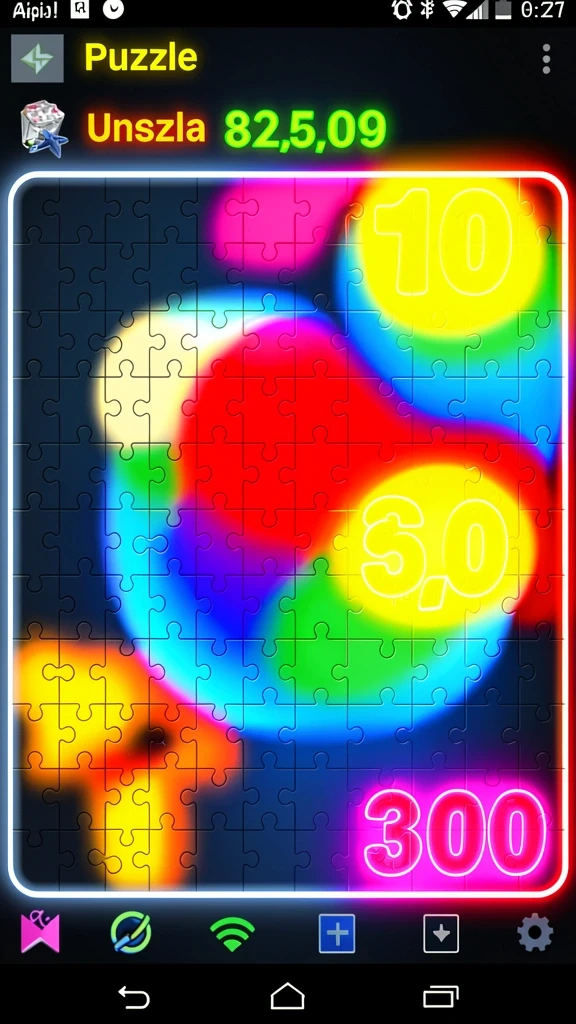Image resolution: width=576 pixels, height=1024 pixels.
Task: Tap the app icon beside Puzzle title
Action: point(37,58)
